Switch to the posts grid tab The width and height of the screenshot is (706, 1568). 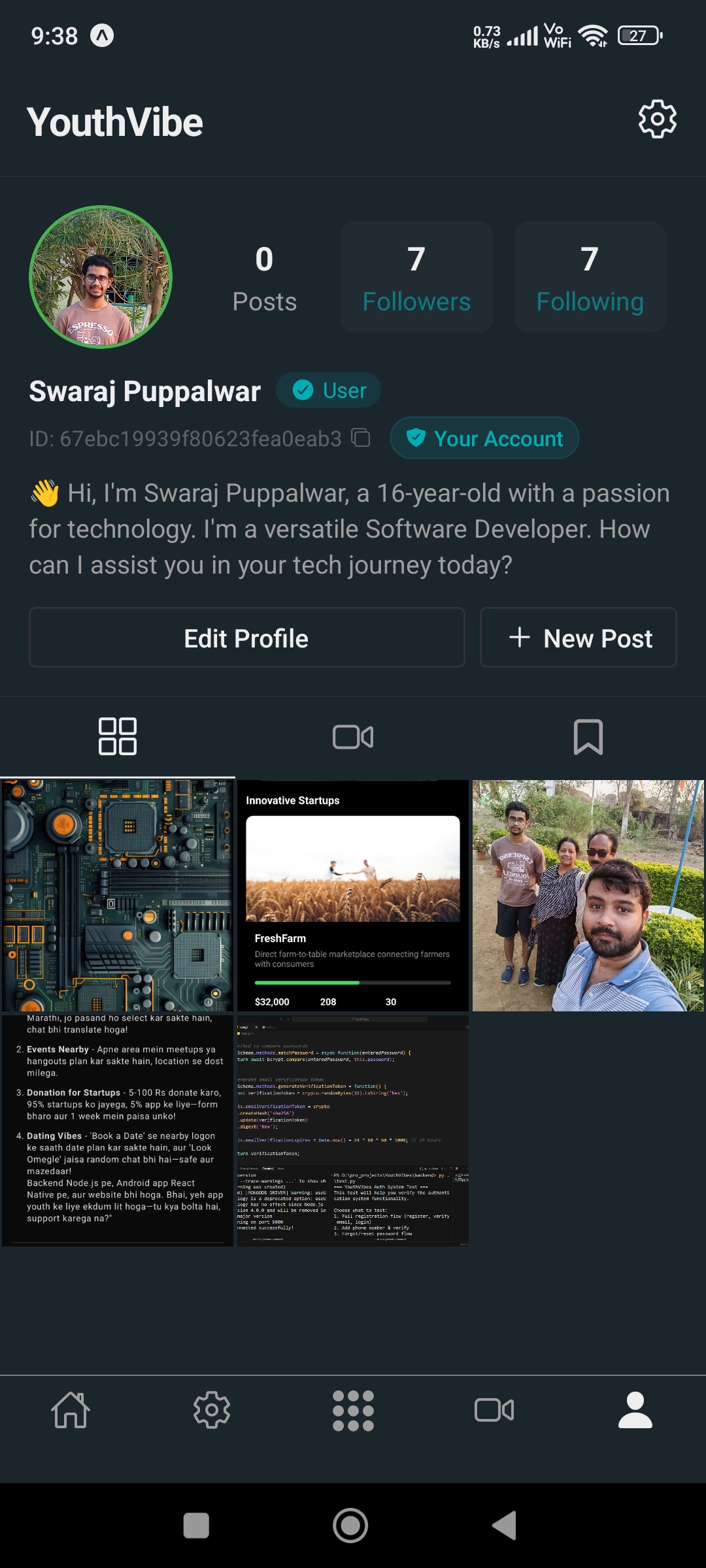click(x=118, y=736)
